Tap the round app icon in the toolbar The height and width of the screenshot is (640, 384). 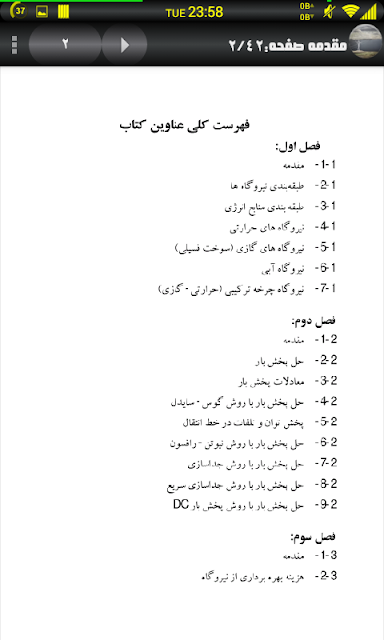(366, 42)
